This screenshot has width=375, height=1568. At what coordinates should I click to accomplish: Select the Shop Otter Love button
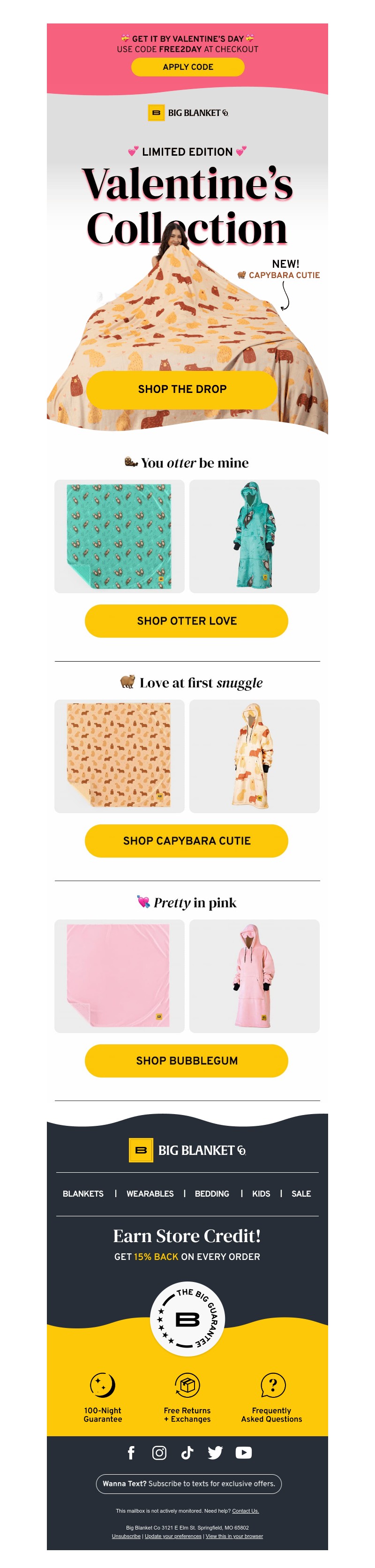[x=186, y=621]
